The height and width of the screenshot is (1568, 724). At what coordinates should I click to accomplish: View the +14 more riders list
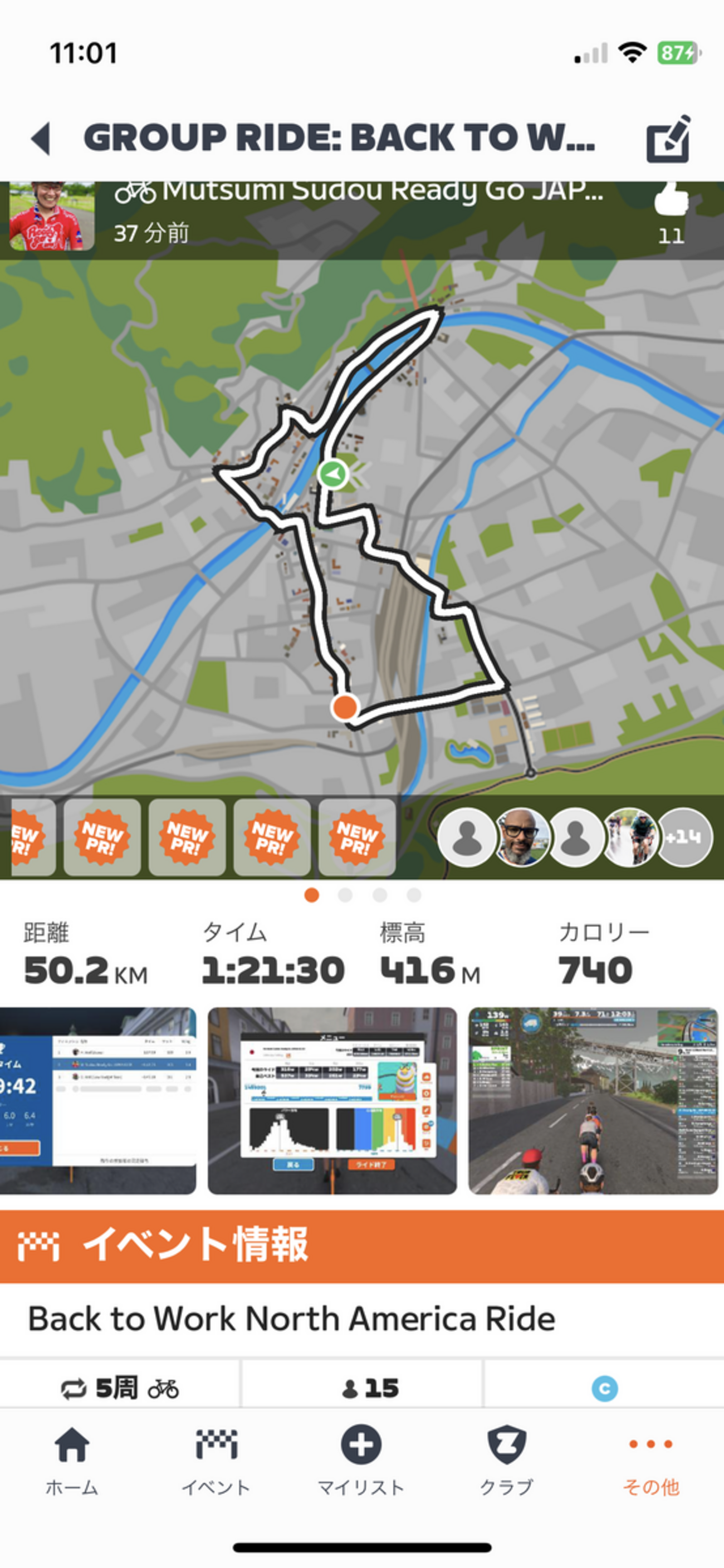[684, 837]
